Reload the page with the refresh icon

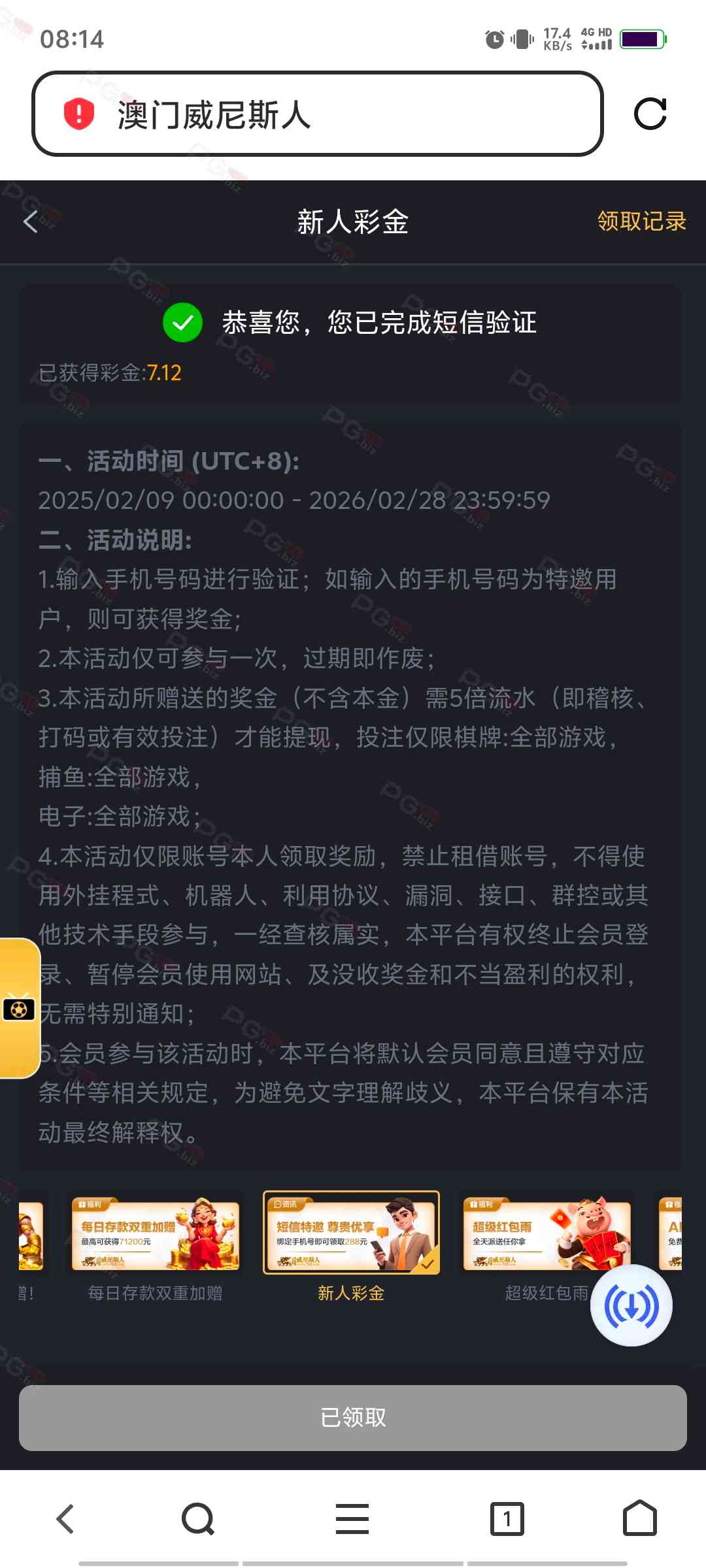(650, 114)
